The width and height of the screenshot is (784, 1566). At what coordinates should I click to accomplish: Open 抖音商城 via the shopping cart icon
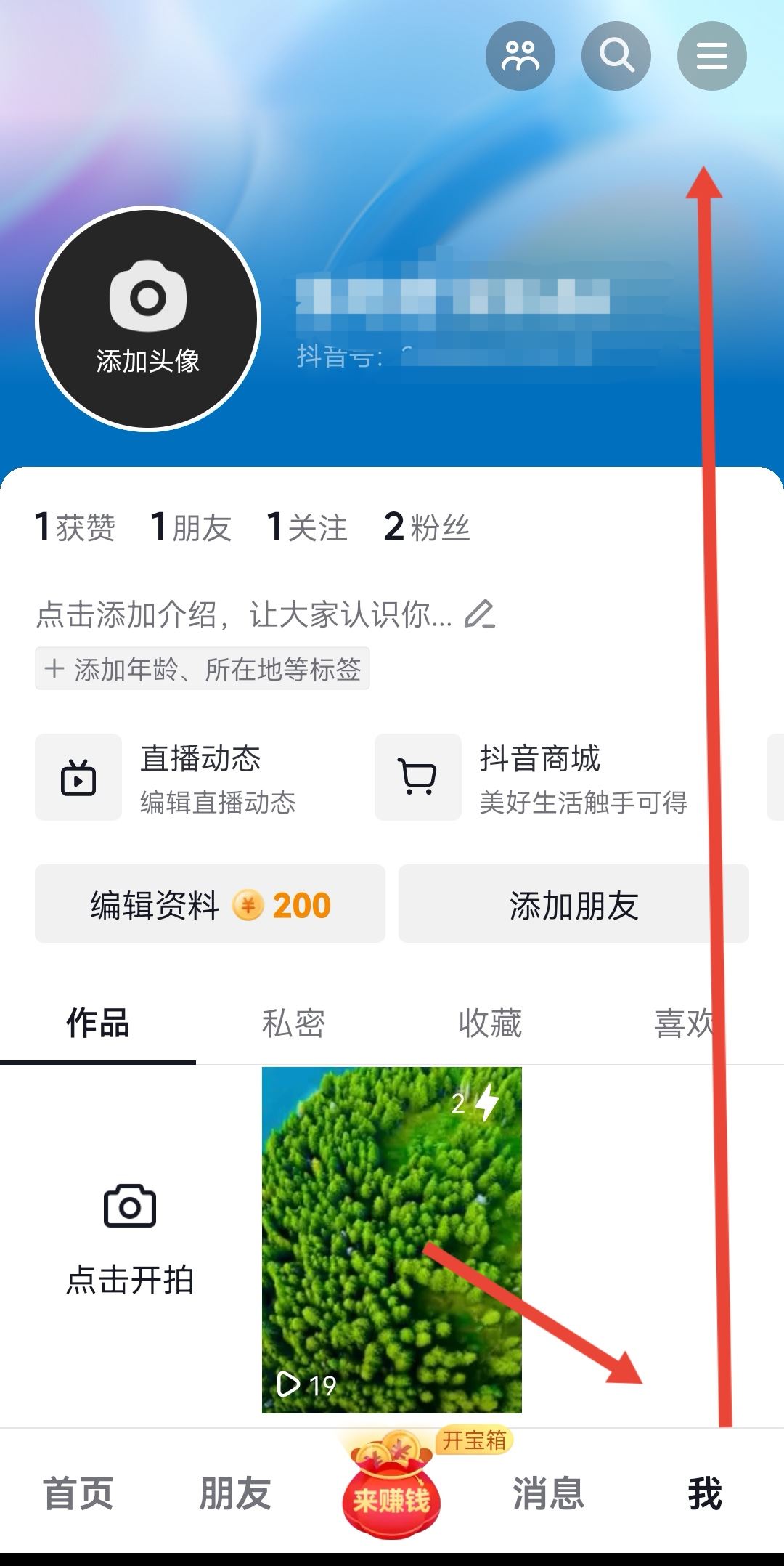click(x=417, y=776)
